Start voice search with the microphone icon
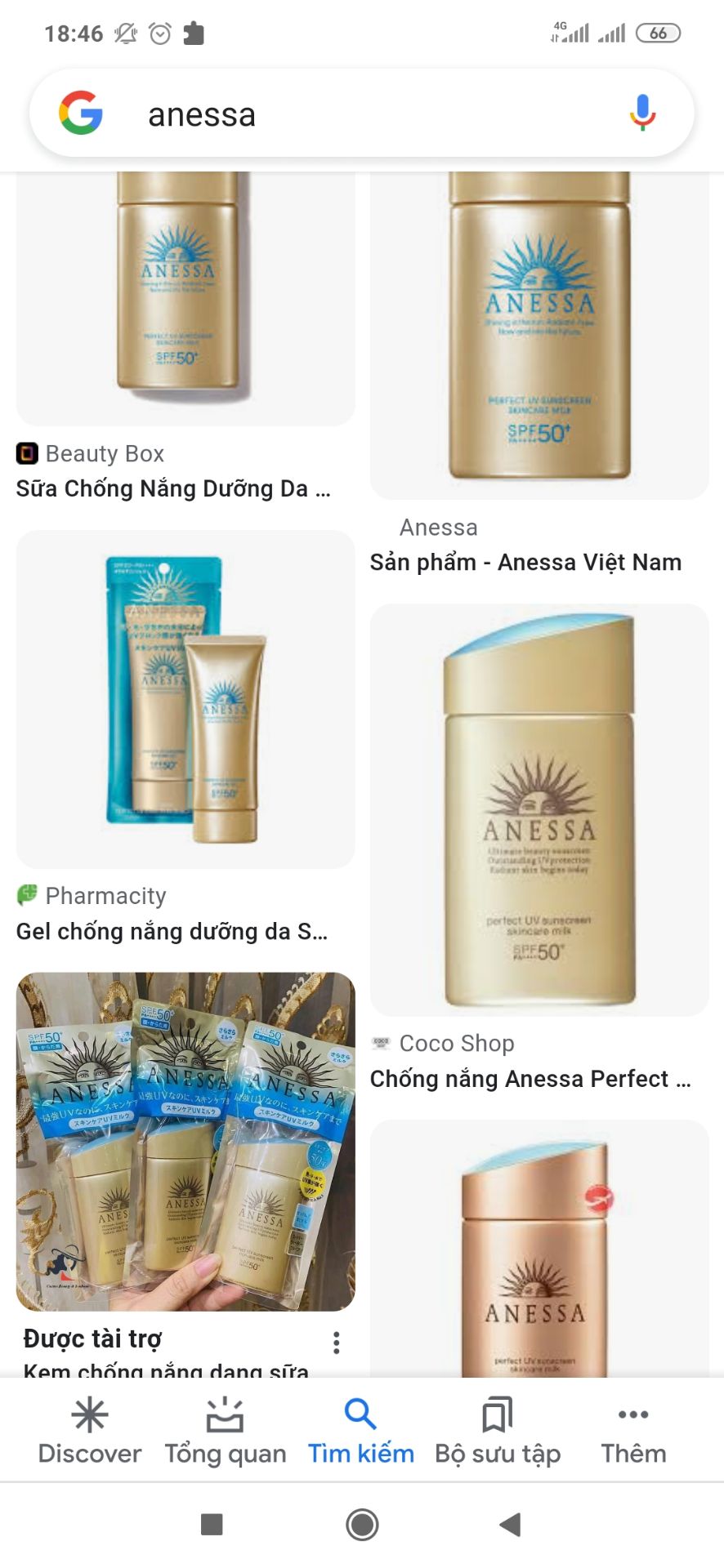The height and width of the screenshot is (1568, 724). (641, 113)
